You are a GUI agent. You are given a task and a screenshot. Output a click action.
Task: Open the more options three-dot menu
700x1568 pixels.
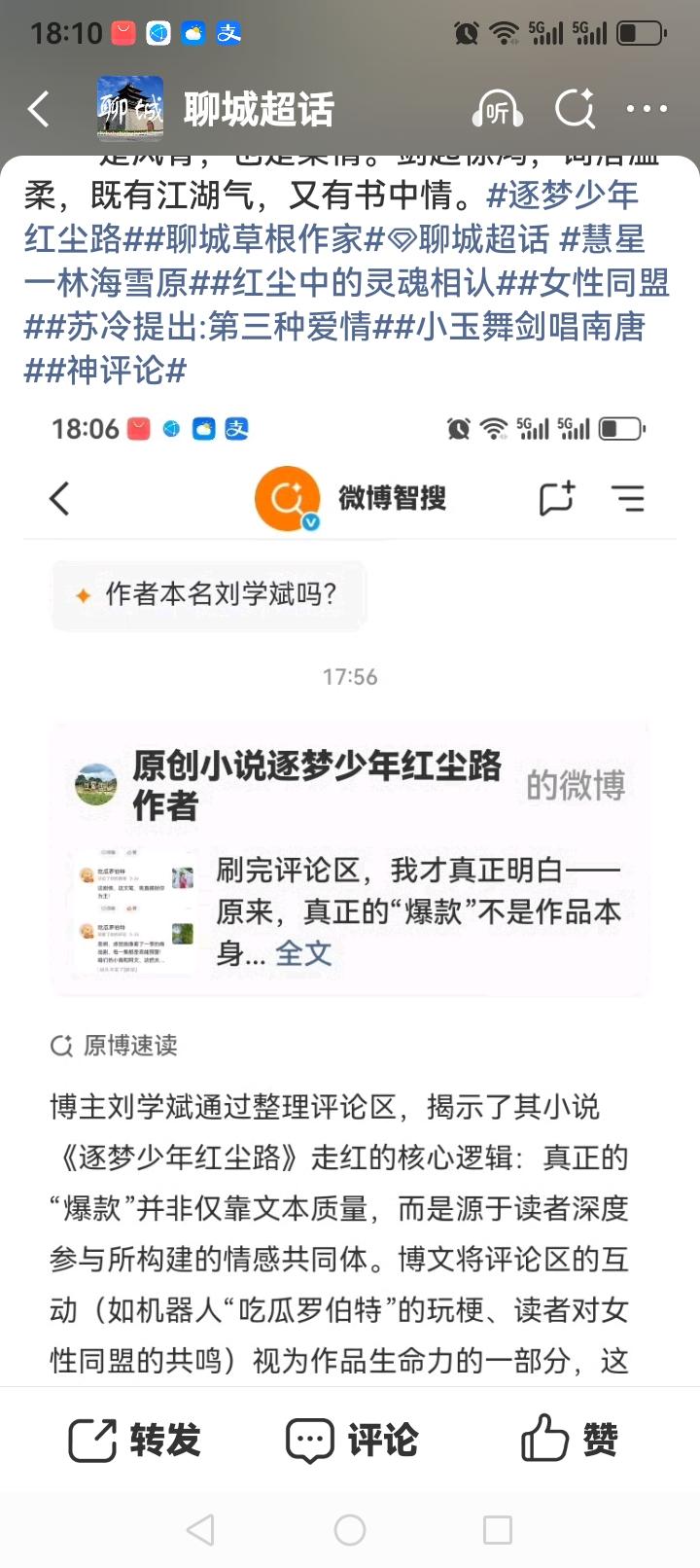coord(648,110)
